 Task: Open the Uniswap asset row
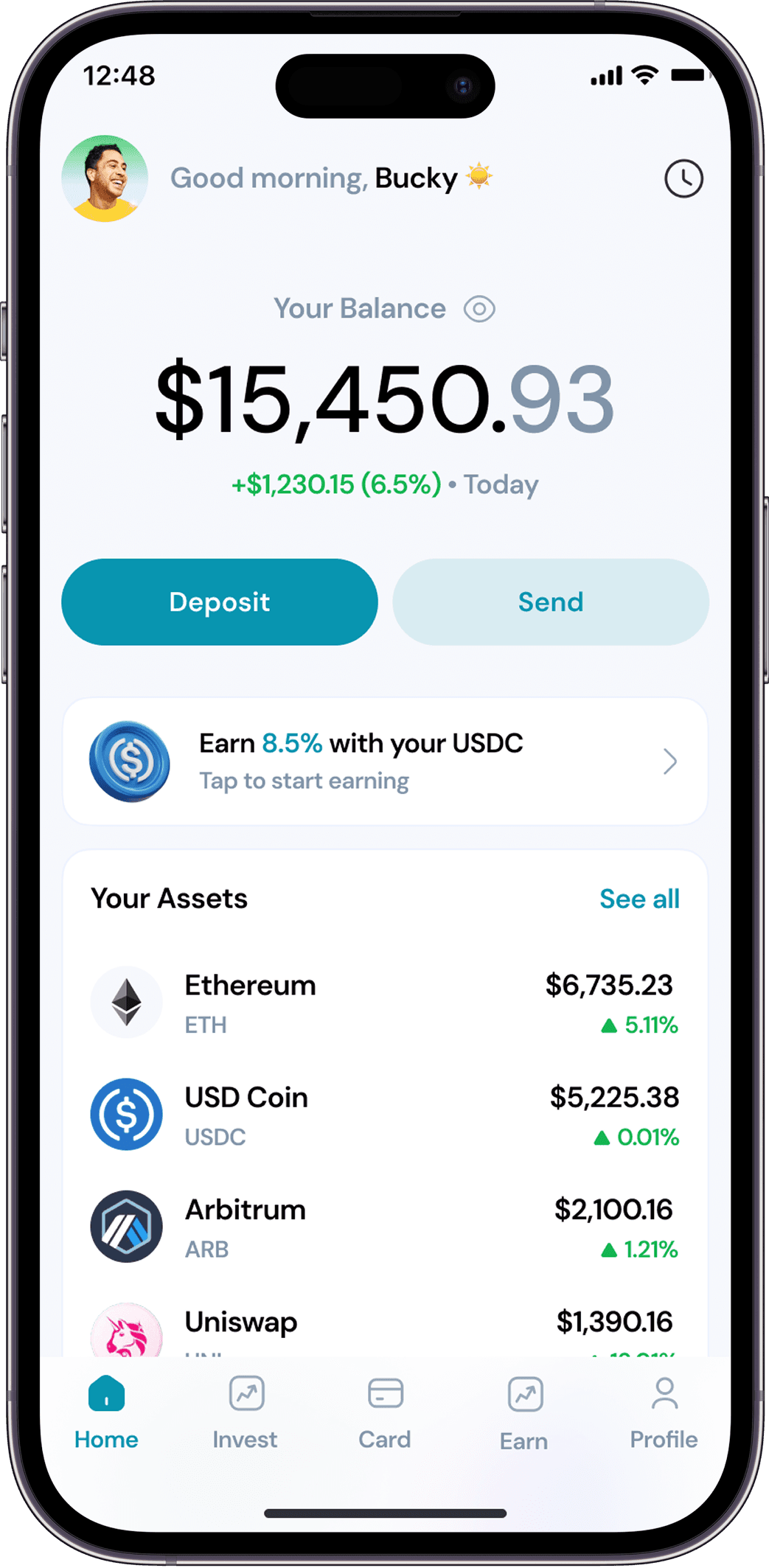(385, 1327)
